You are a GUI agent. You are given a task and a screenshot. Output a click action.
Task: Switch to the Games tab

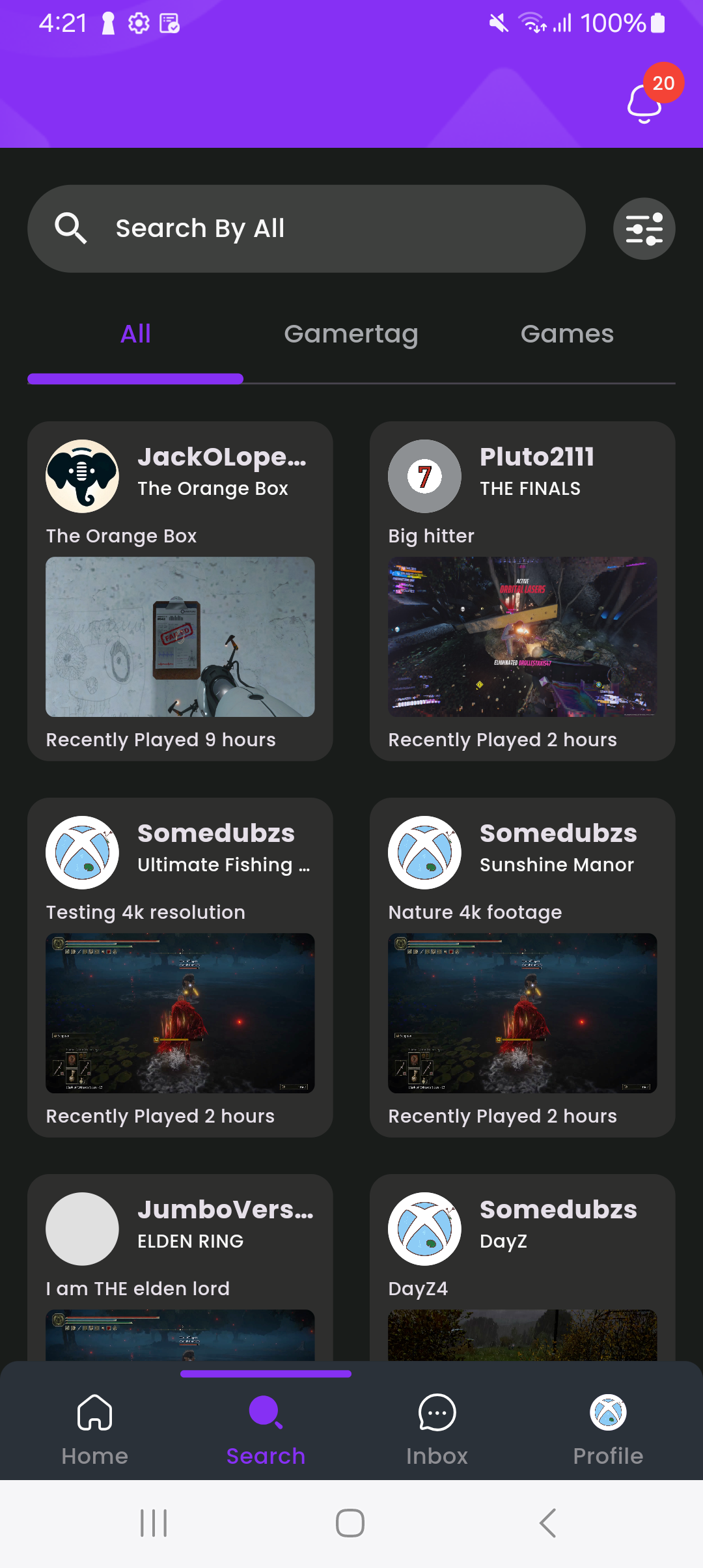[567, 334]
